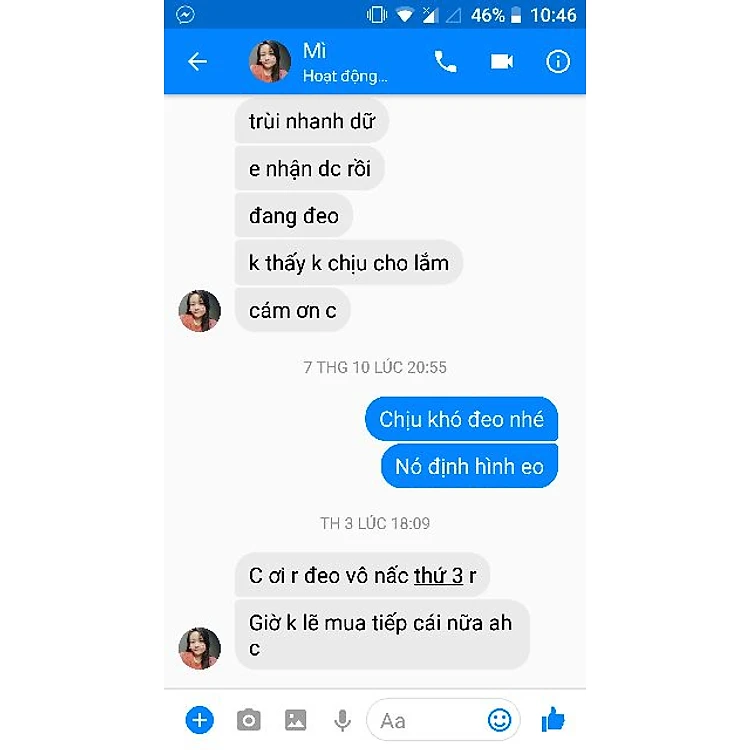Open the emoji smiley picker
750x750 pixels.
point(499,720)
